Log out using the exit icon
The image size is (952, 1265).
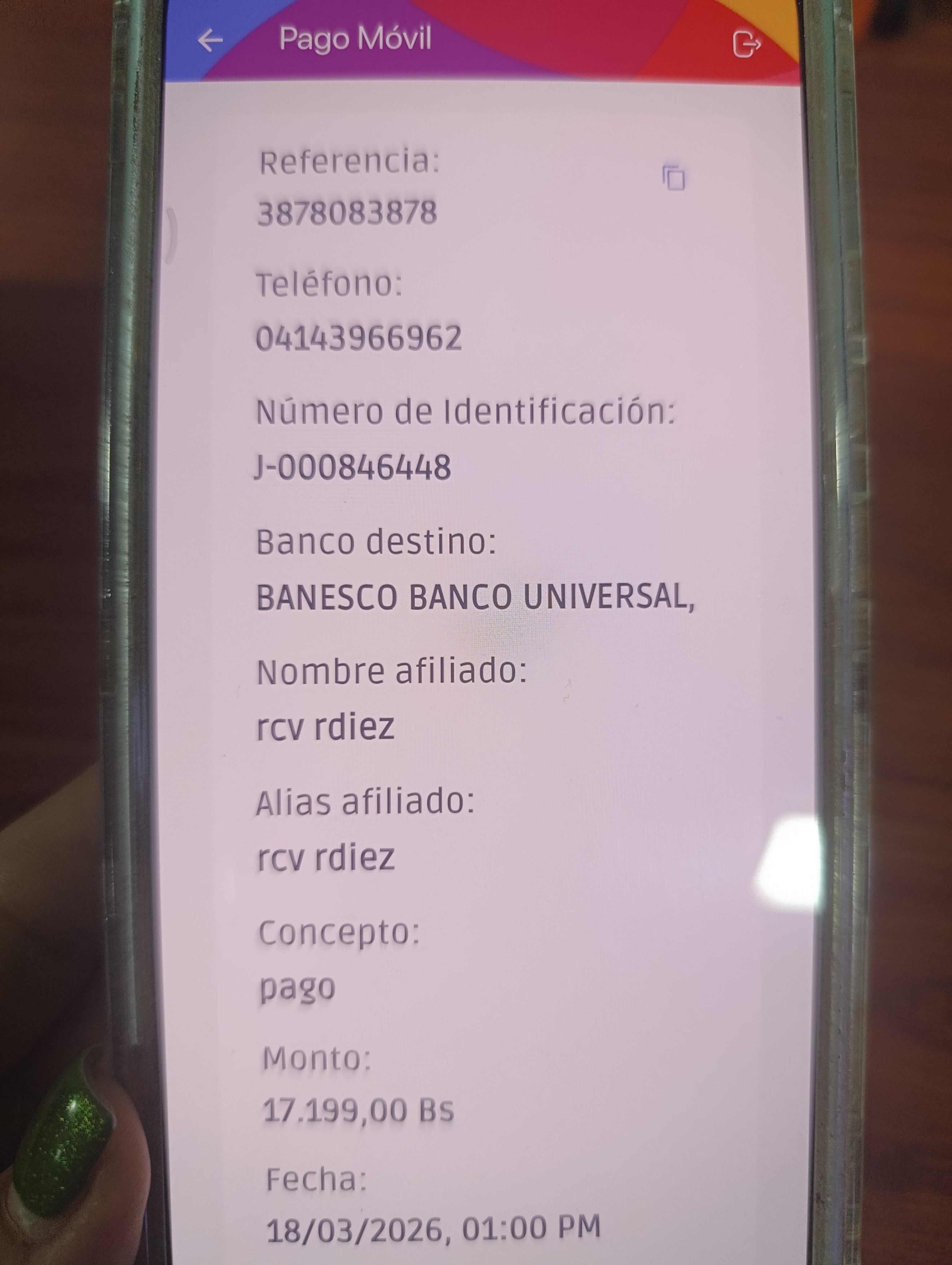[x=746, y=44]
